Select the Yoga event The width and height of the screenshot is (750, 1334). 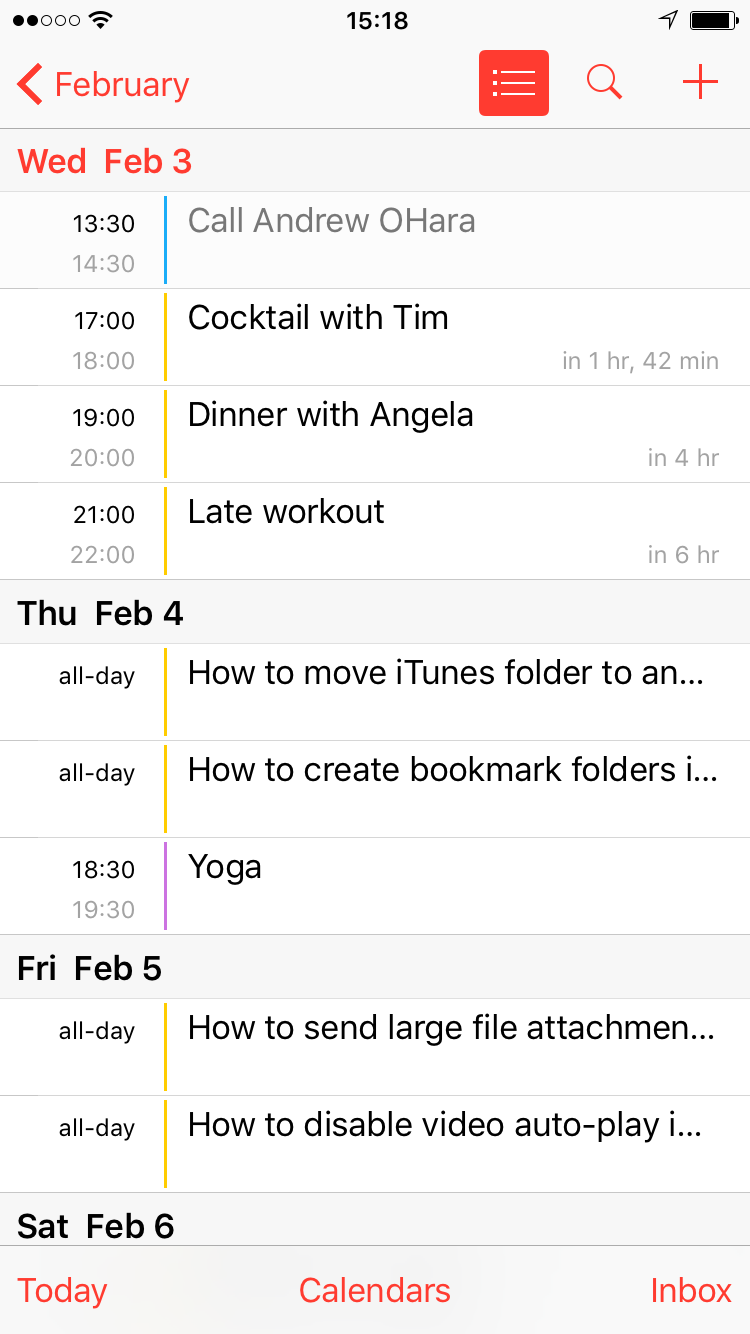375,886
